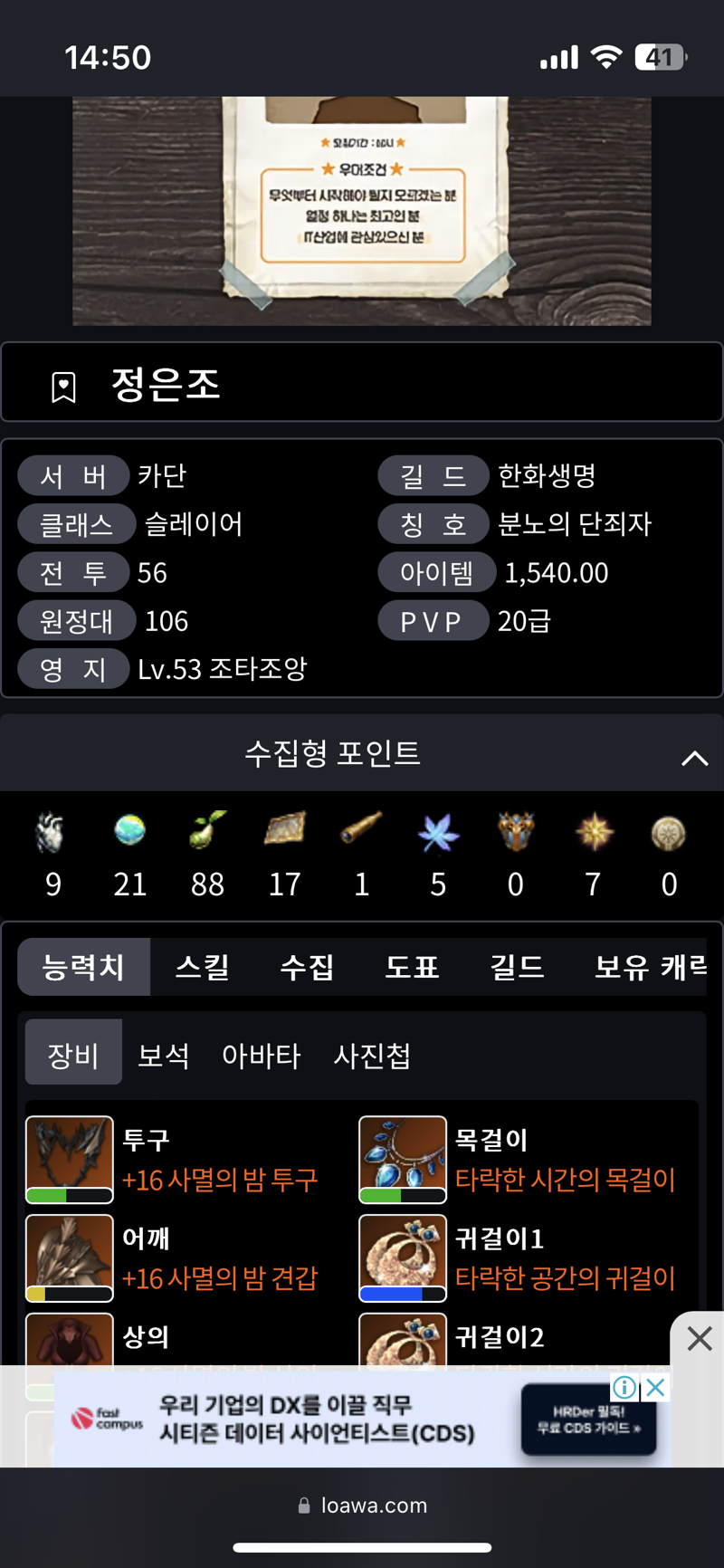Select the 장비 sub-tab
The height and width of the screenshot is (1568, 724).
pos(73,1055)
